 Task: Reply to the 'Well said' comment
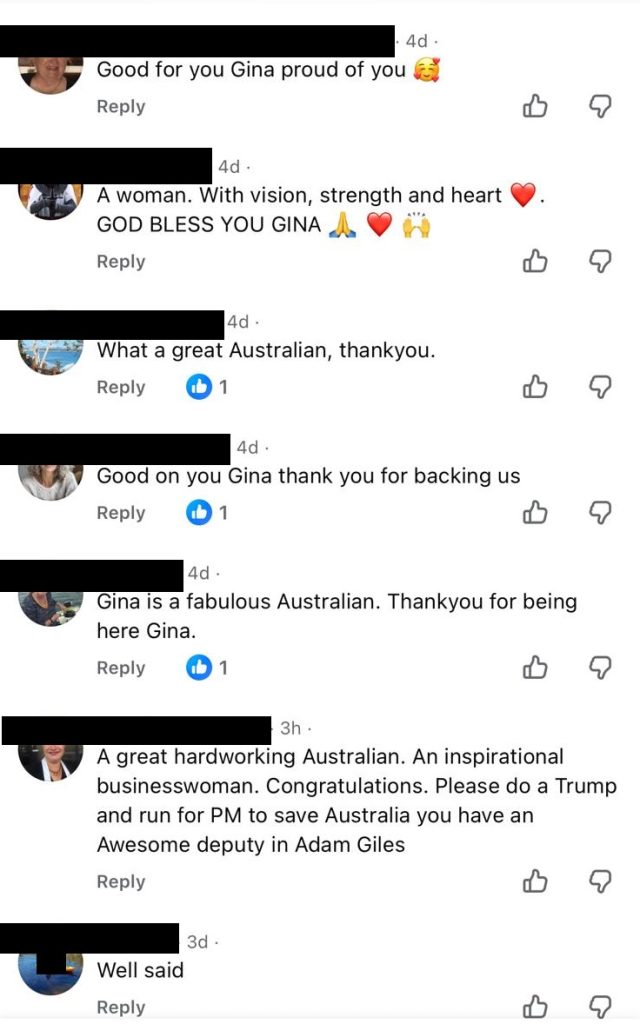[x=120, y=1007]
